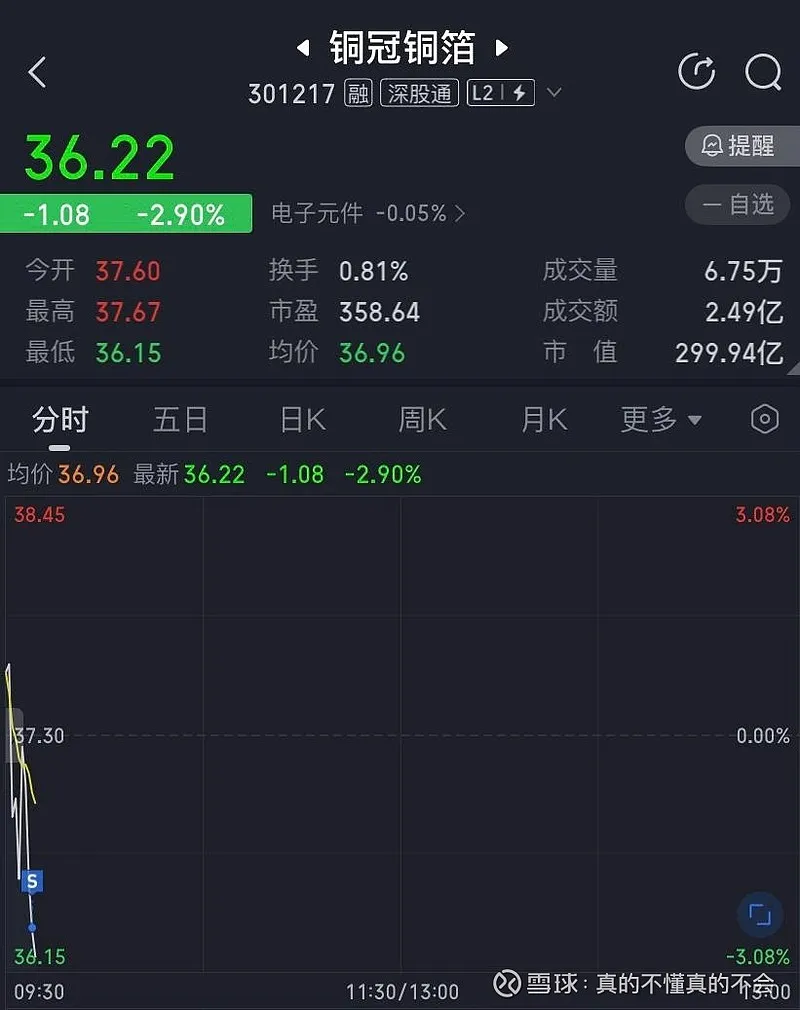Refresh the stock quote
This screenshot has height=1010, width=800.
697,72
